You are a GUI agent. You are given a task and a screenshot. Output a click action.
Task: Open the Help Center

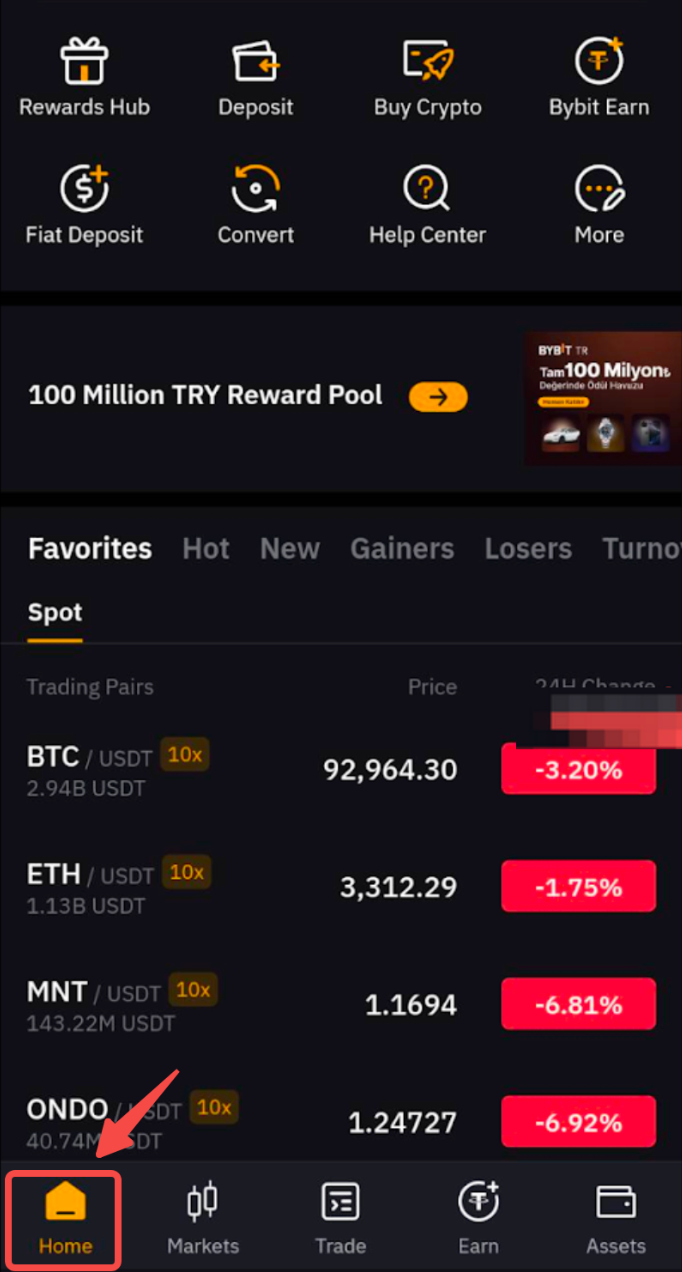click(x=427, y=205)
